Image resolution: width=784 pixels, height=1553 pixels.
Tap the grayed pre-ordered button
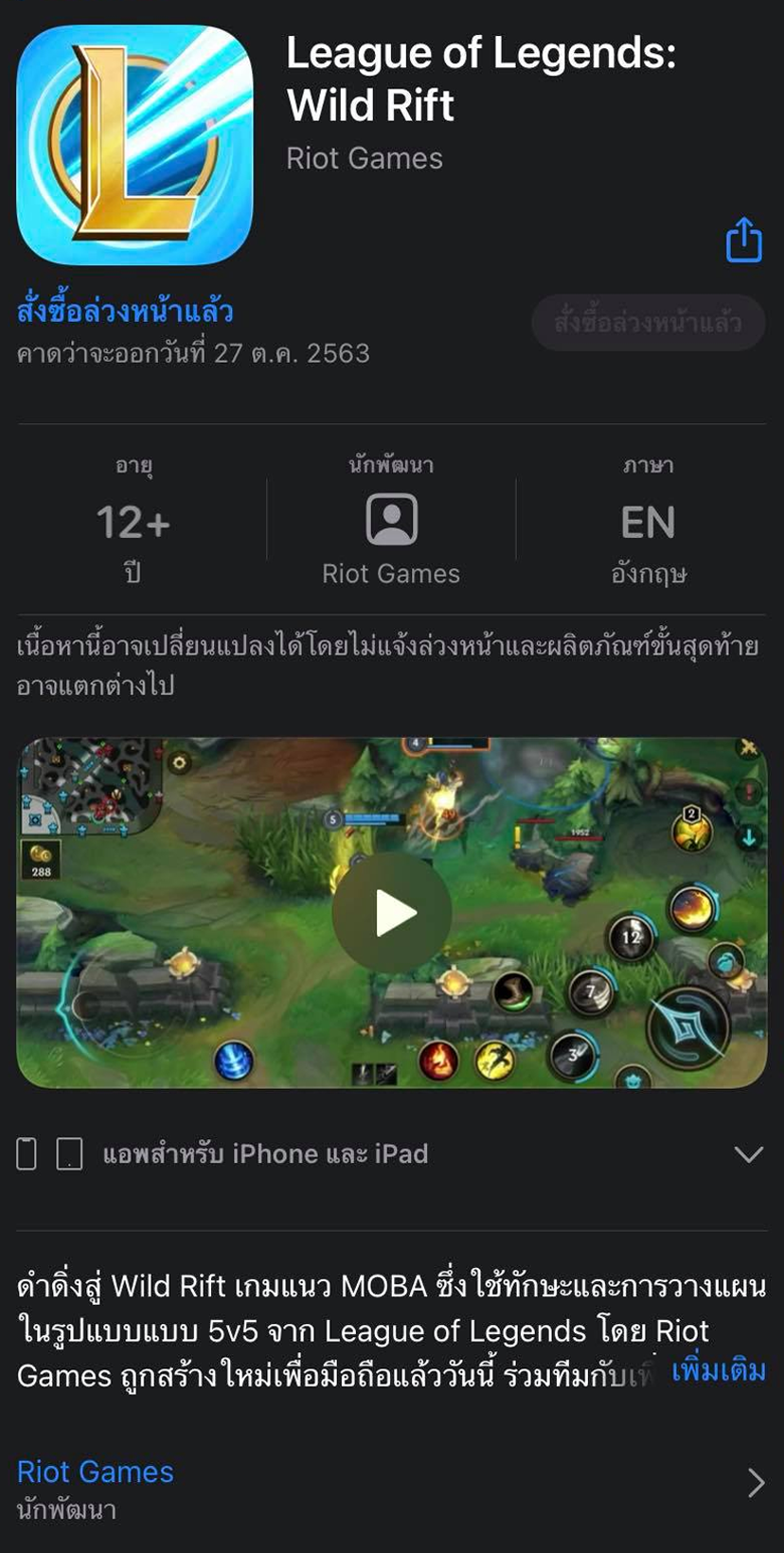click(648, 323)
